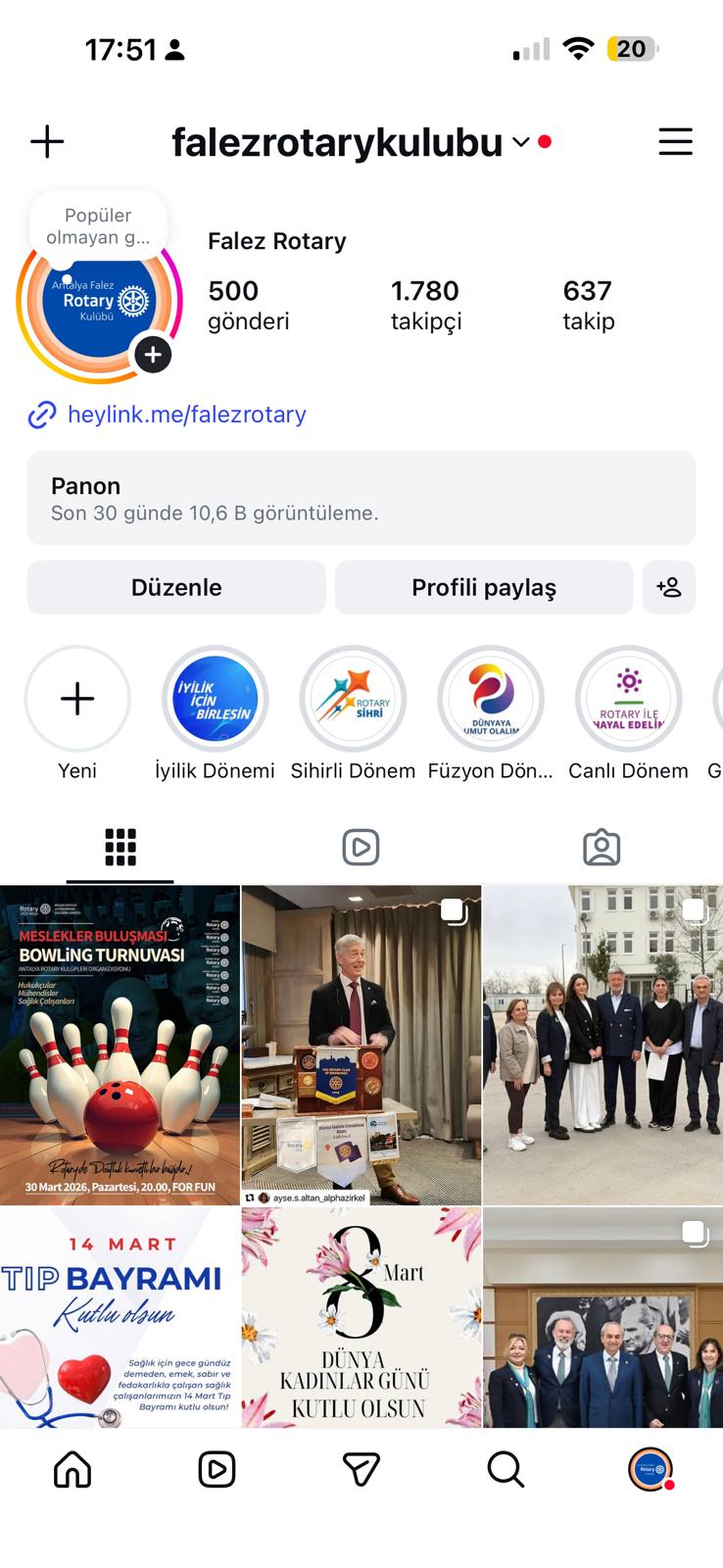
Task: Open the İyilik Dönemi highlight
Action: pyautogui.click(x=215, y=699)
